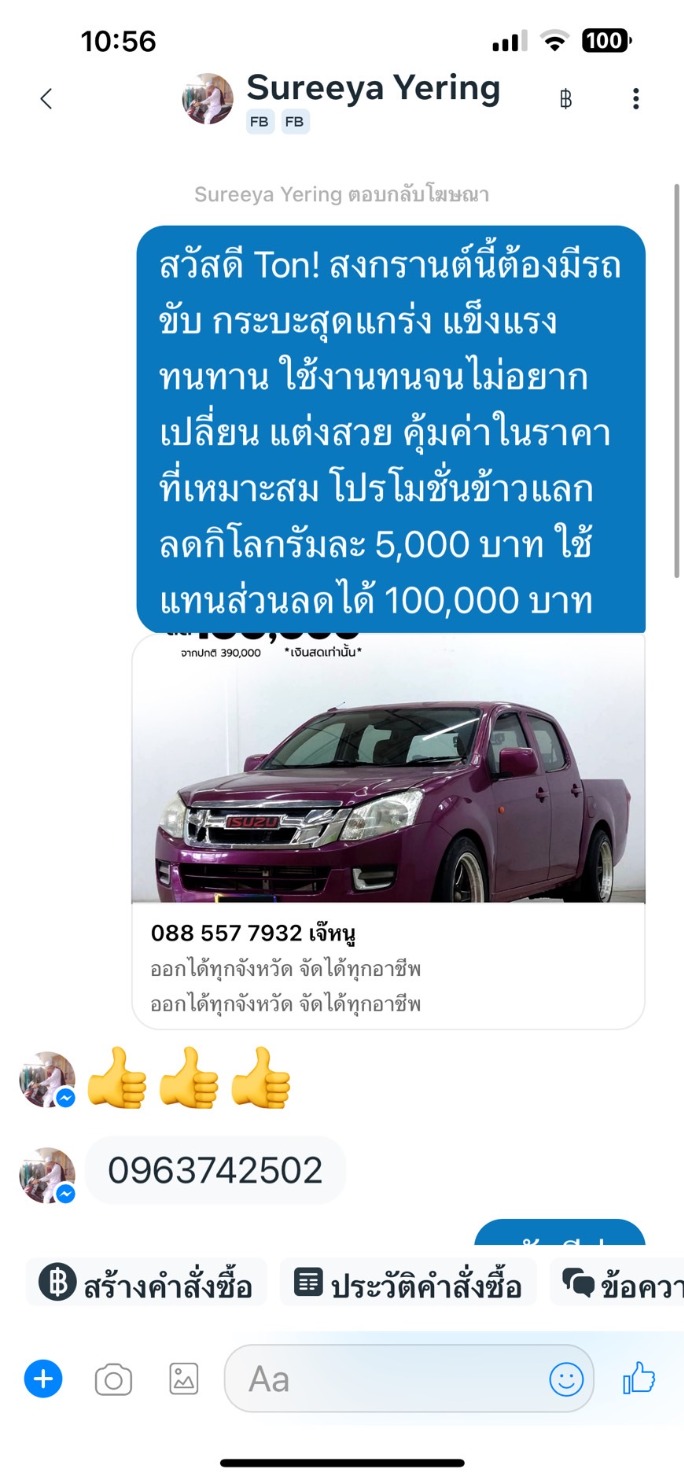Open the emoji picker

tap(566, 1380)
